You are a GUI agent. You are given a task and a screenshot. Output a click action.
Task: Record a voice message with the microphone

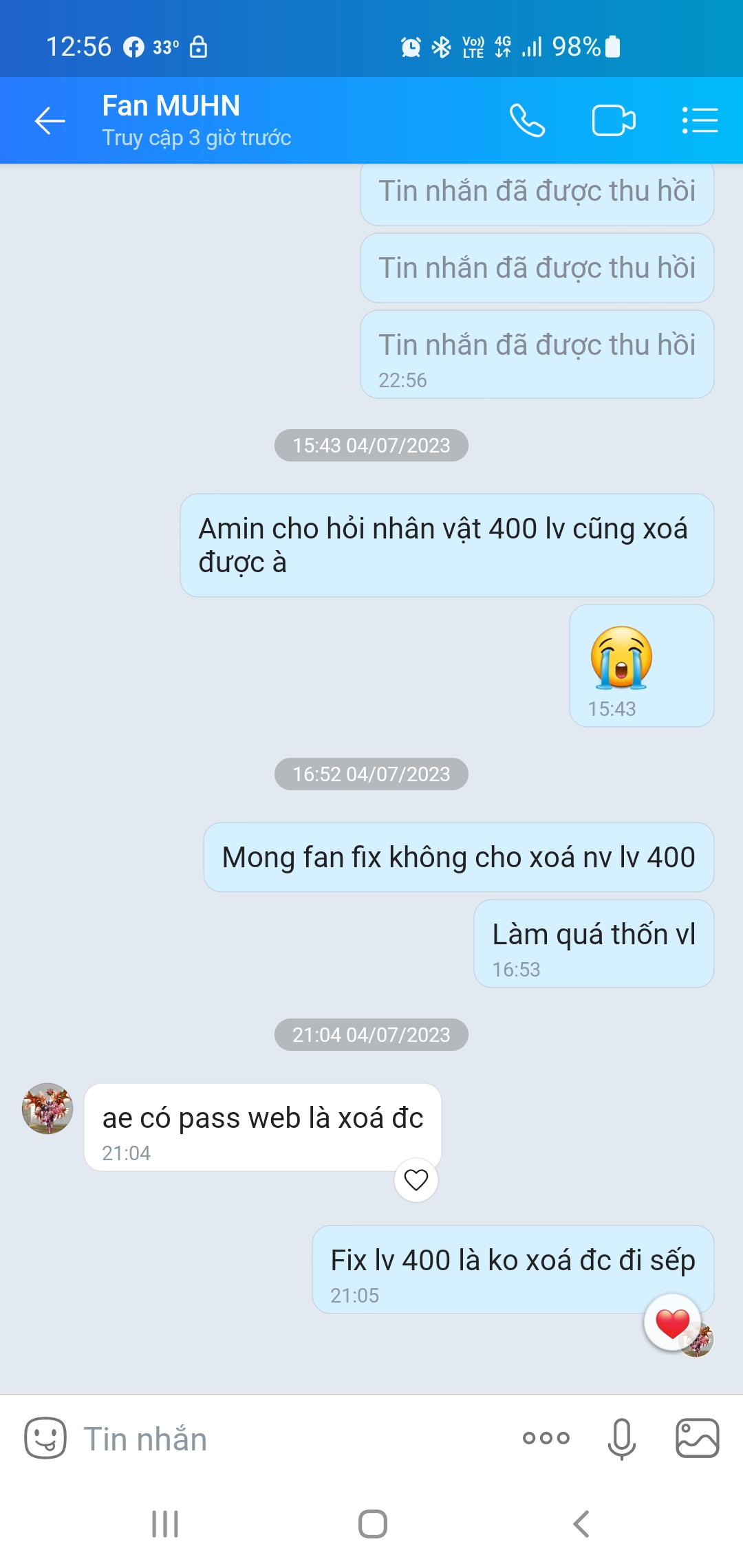click(621, 1437)
